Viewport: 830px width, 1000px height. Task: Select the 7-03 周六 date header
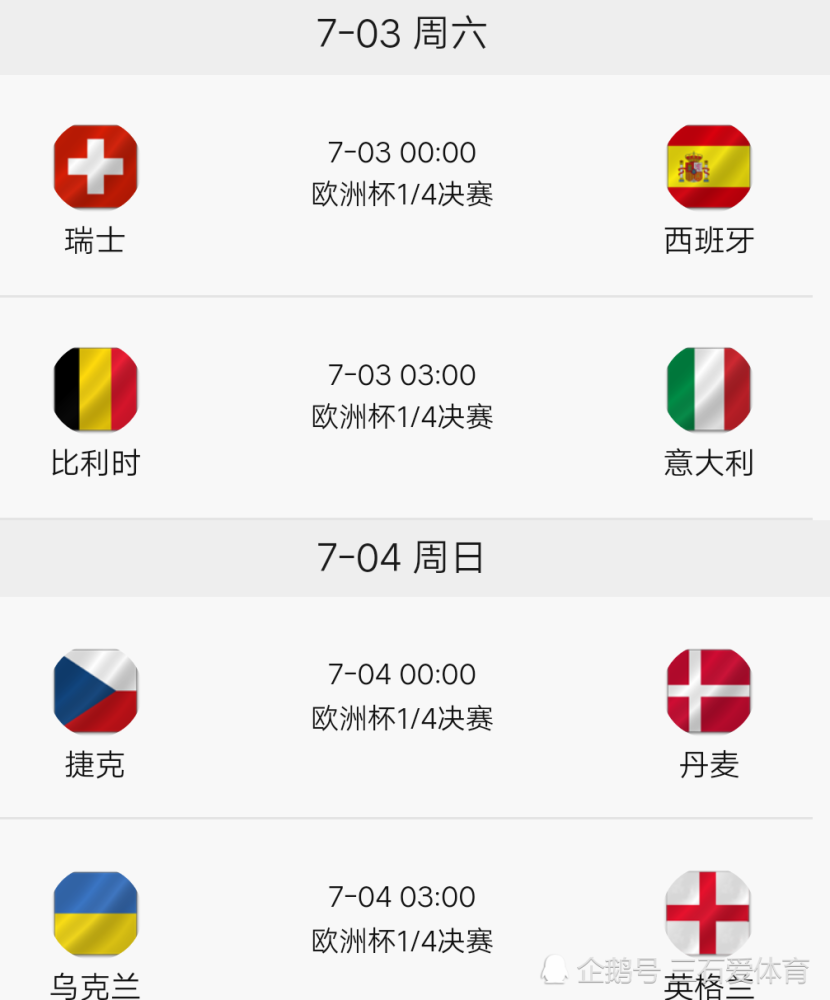coord(402,33)
